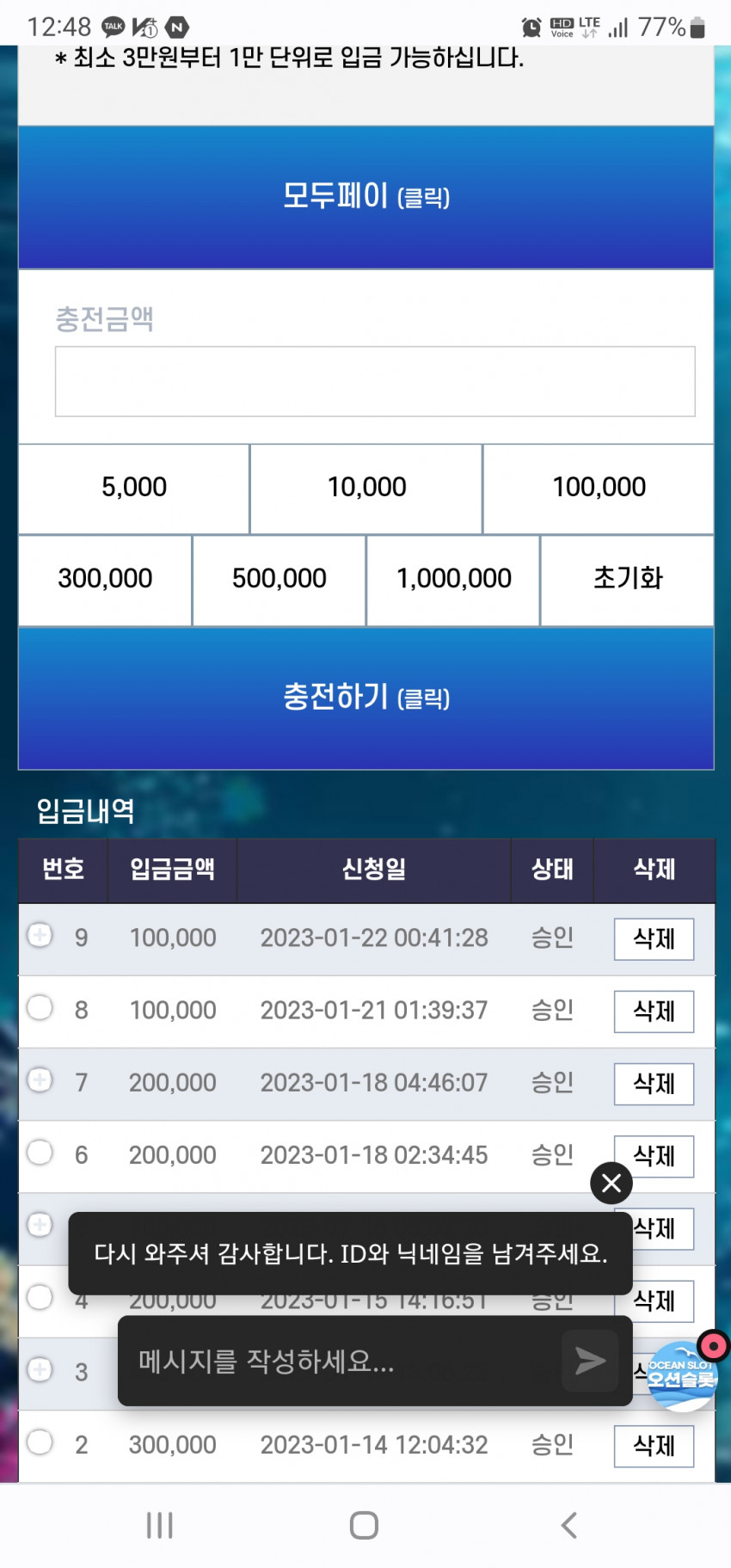Delete deposit record number 9
This screenshot has height=1568, width=731.
pos(654,938)
